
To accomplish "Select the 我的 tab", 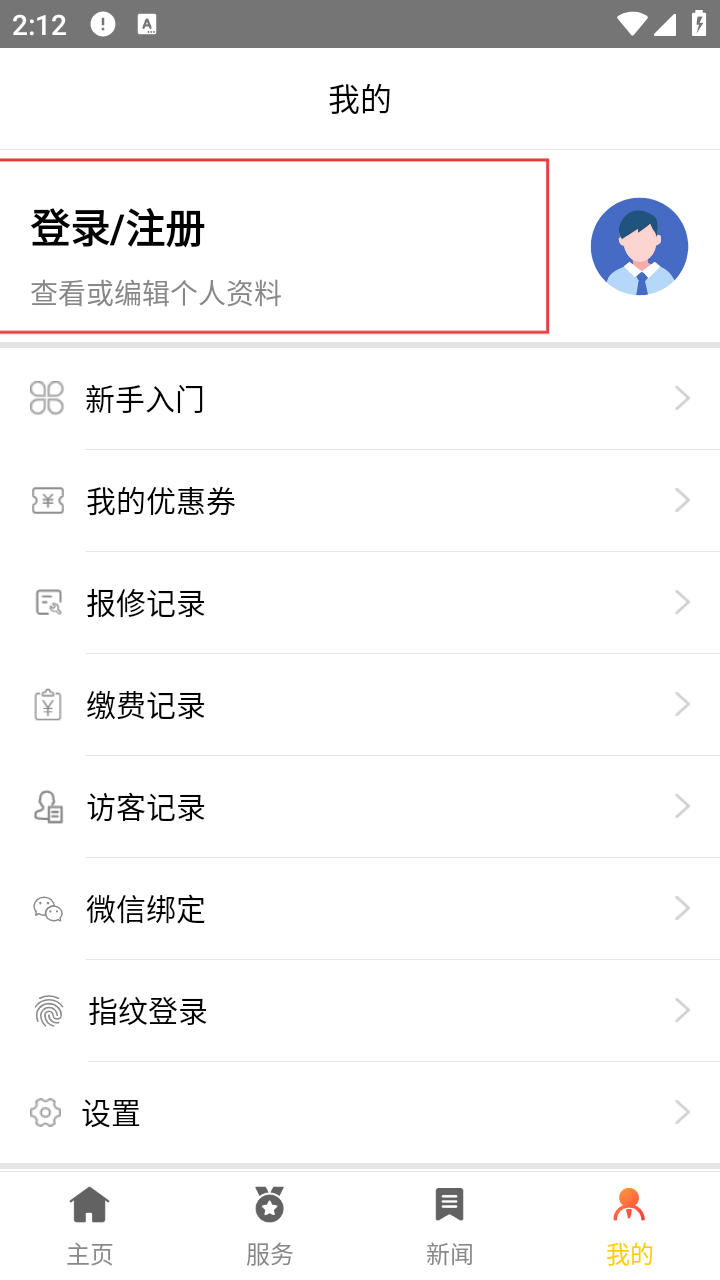I will pyautogui.click(x=630, y=1226).
